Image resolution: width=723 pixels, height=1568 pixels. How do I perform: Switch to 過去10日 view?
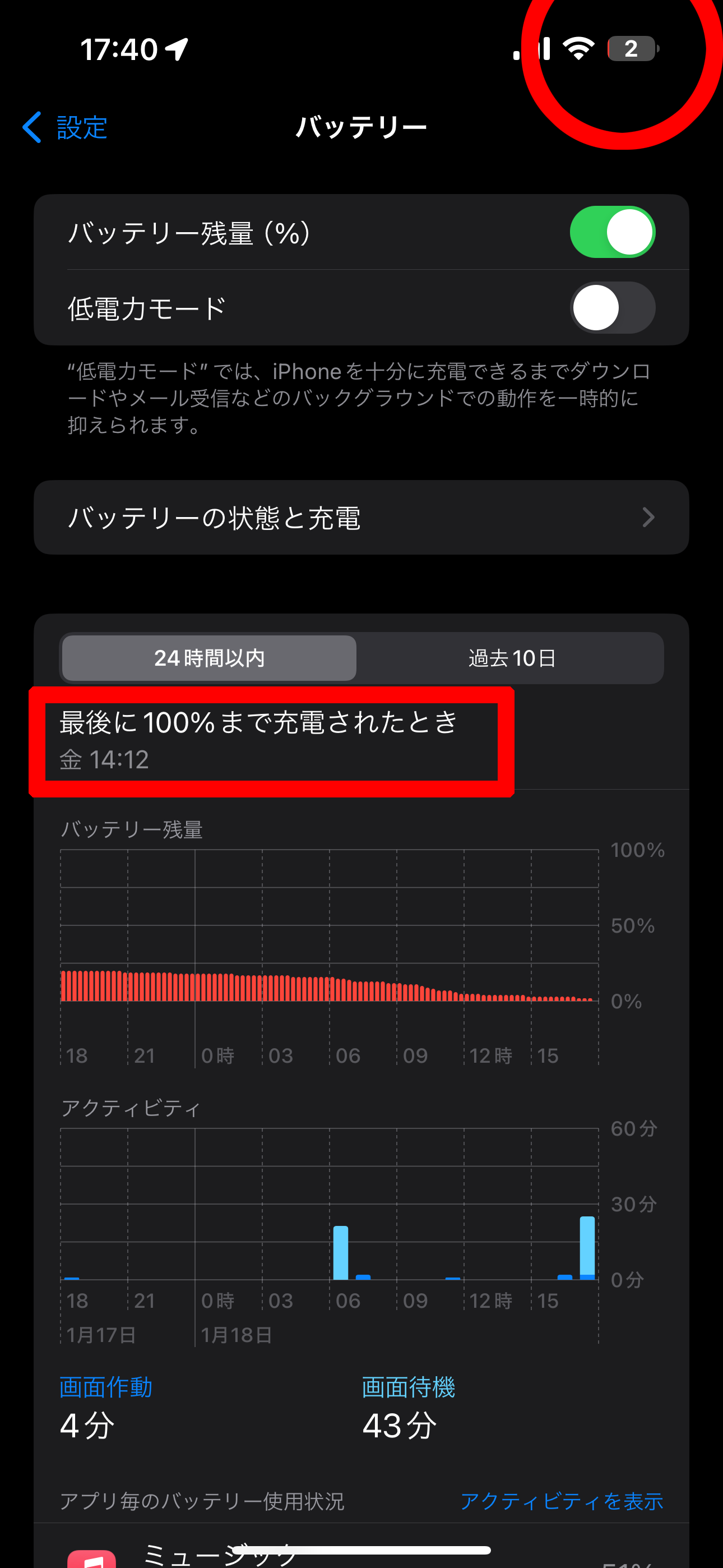[511, 658]
